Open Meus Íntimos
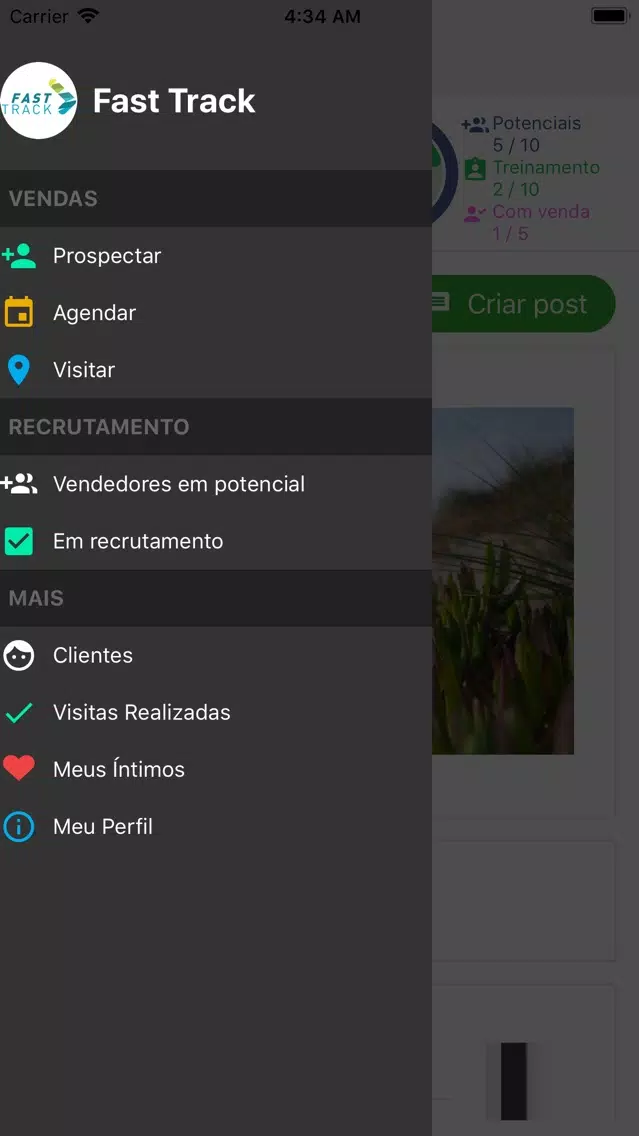639x1136 pixels. (118, 769)
